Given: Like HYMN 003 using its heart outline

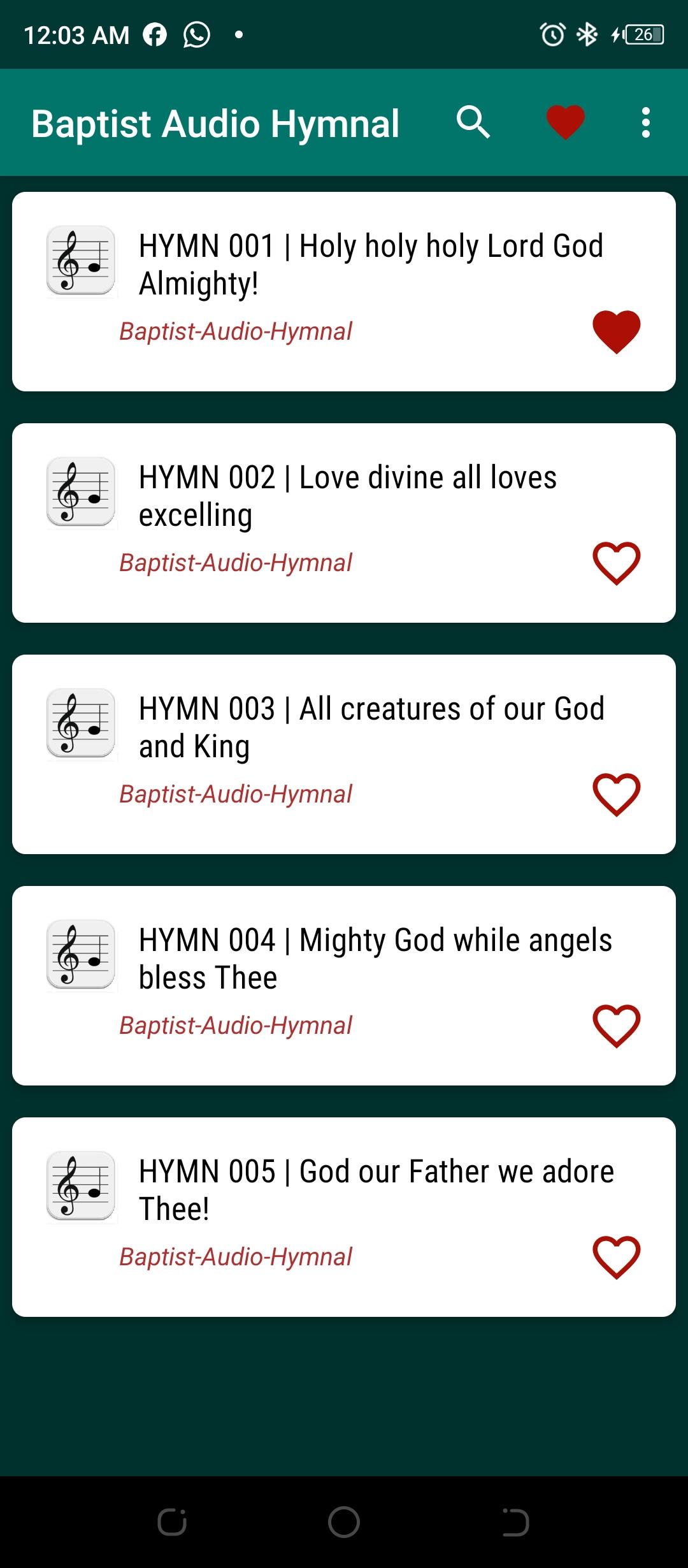Looking at the screenshot, I should point(616,794).
